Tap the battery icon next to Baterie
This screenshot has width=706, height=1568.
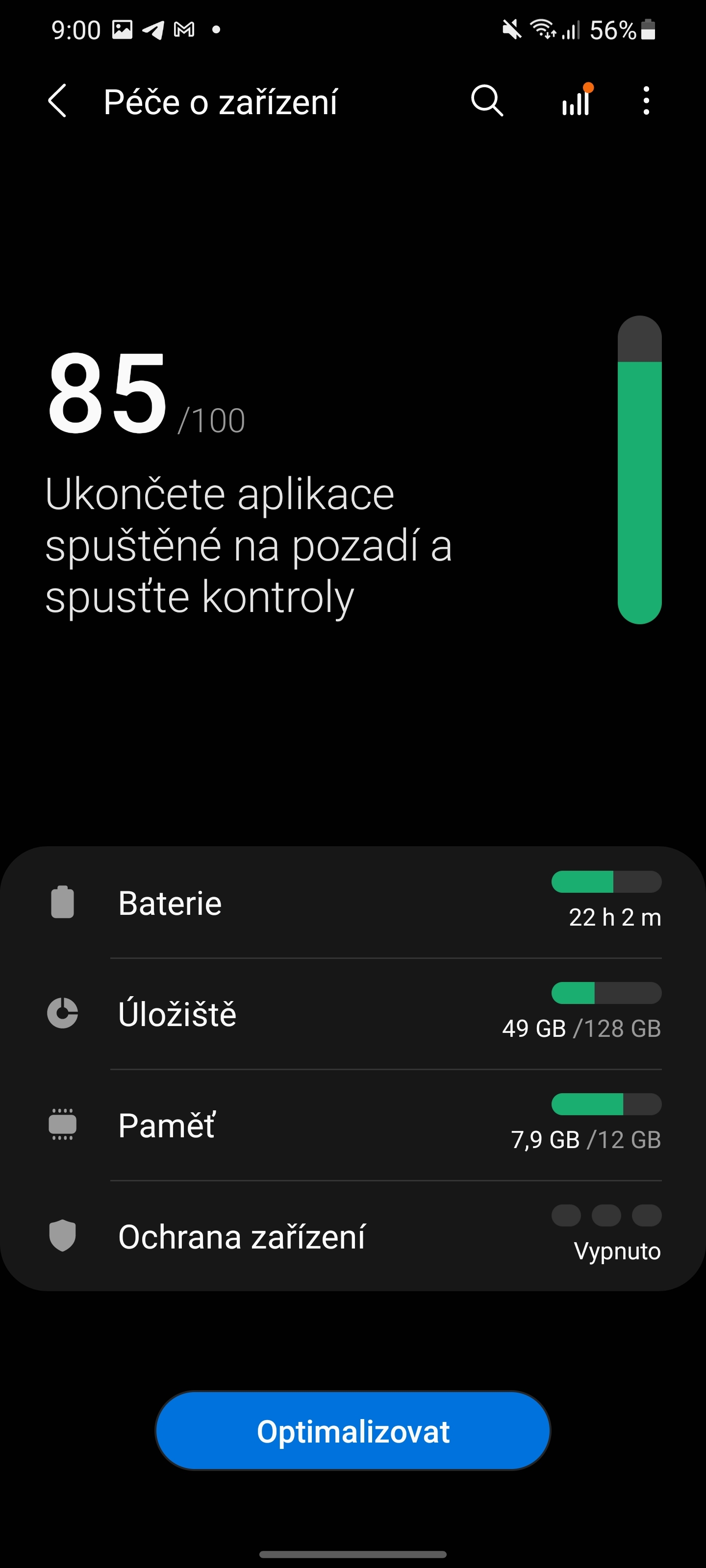63,903
